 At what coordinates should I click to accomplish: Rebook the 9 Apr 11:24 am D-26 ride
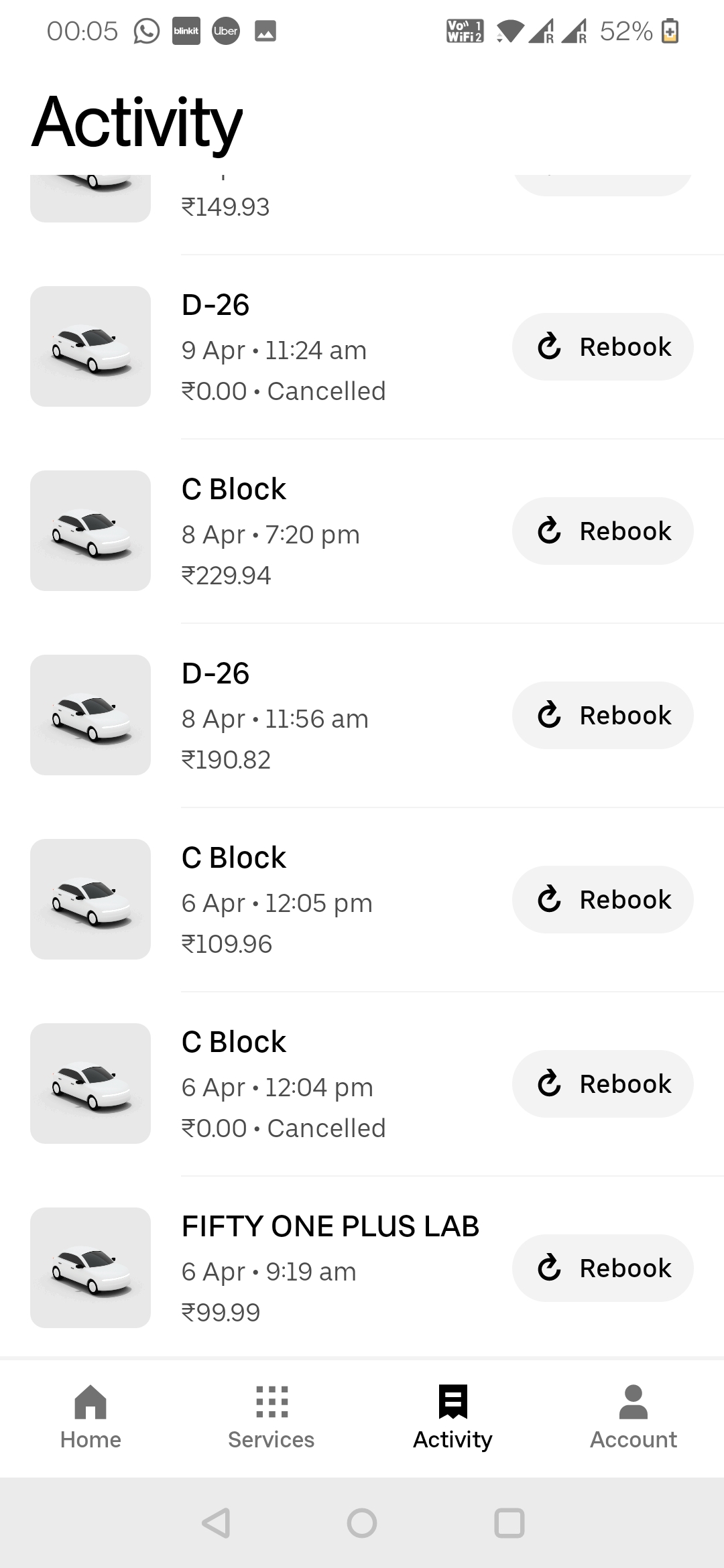(x=603, y=346)
